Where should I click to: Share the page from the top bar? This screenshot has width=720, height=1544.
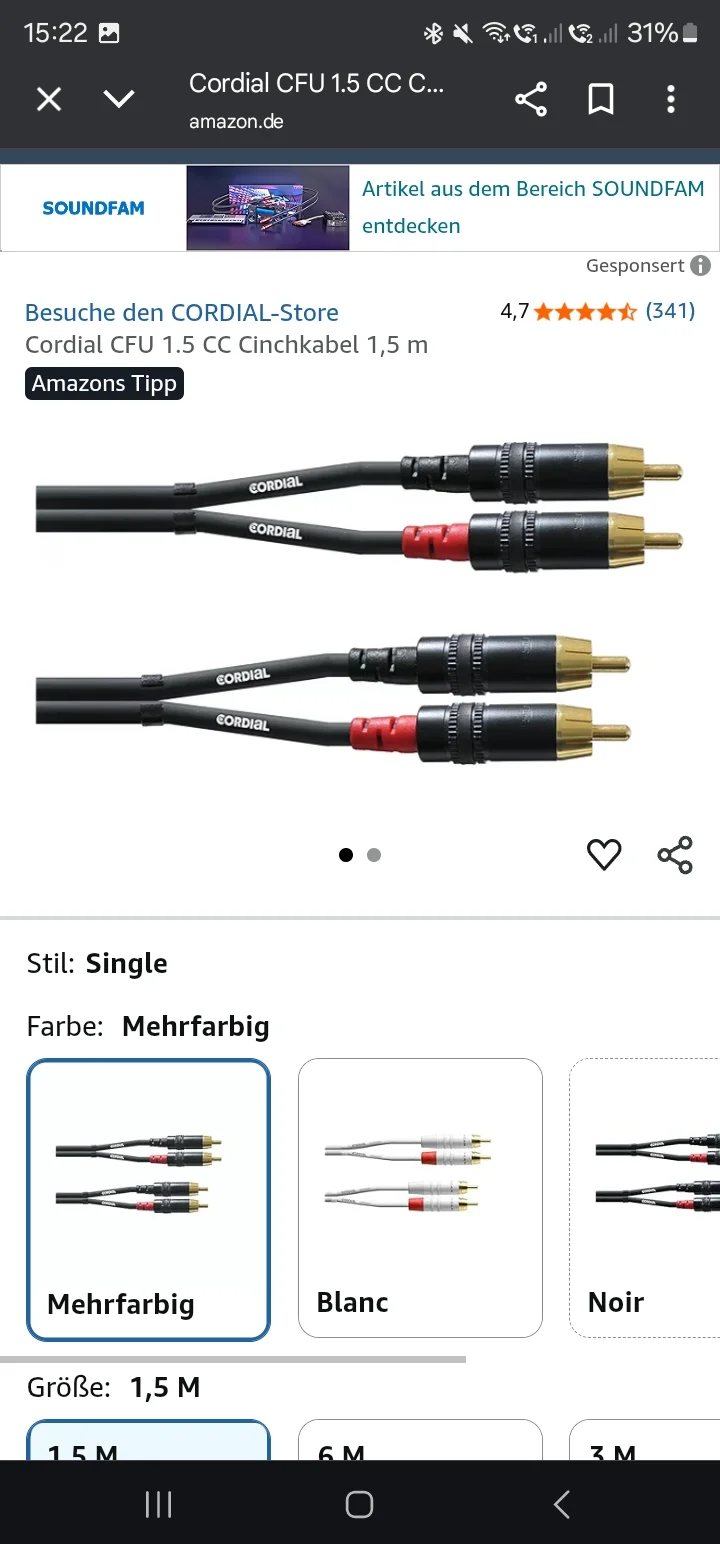(530, 99)
